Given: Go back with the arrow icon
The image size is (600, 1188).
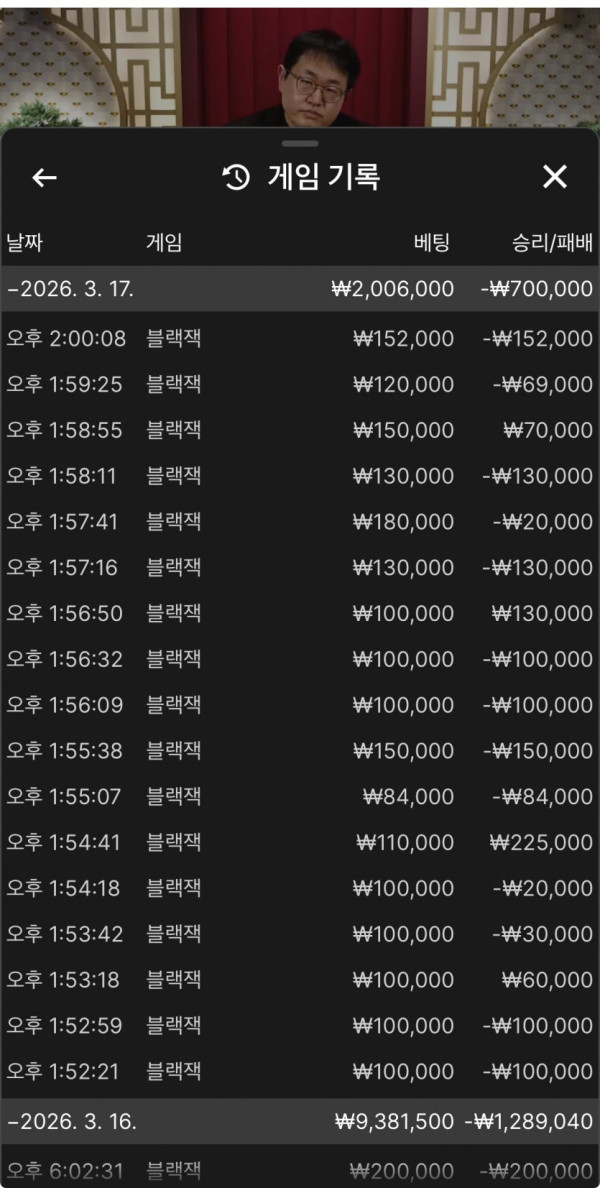Looking at the screenshot, I should (45, 177).
